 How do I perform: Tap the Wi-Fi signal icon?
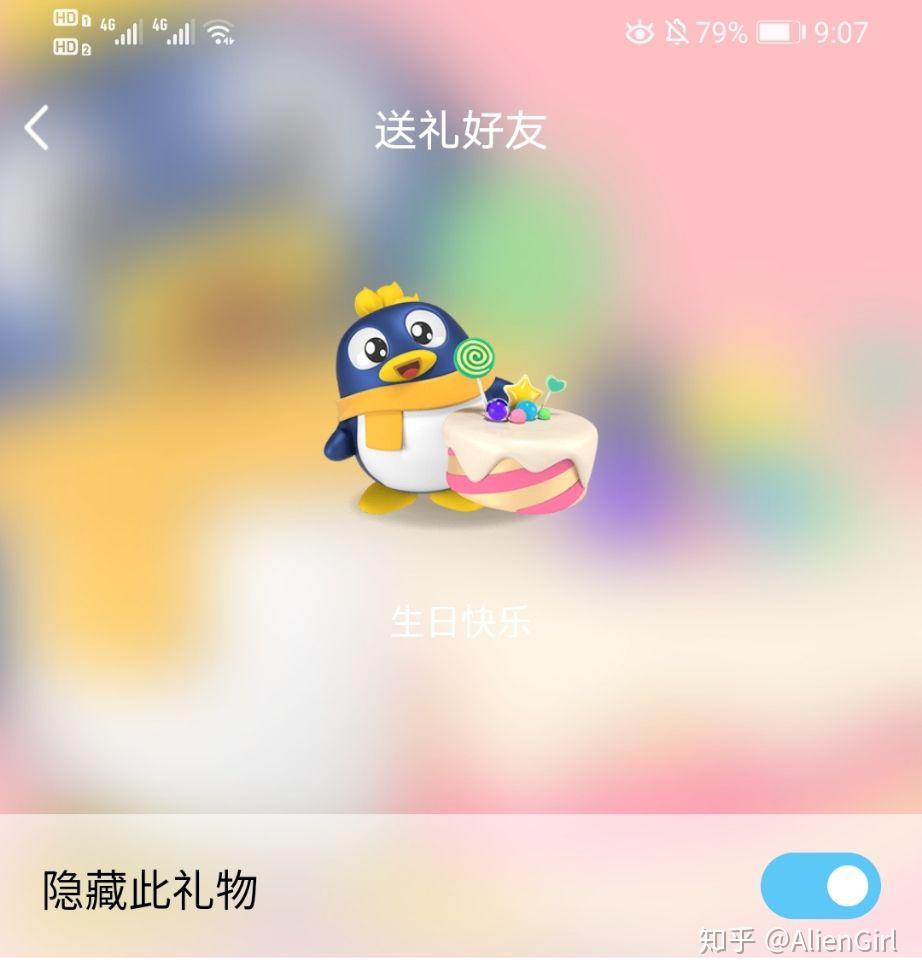coord(220,30)
